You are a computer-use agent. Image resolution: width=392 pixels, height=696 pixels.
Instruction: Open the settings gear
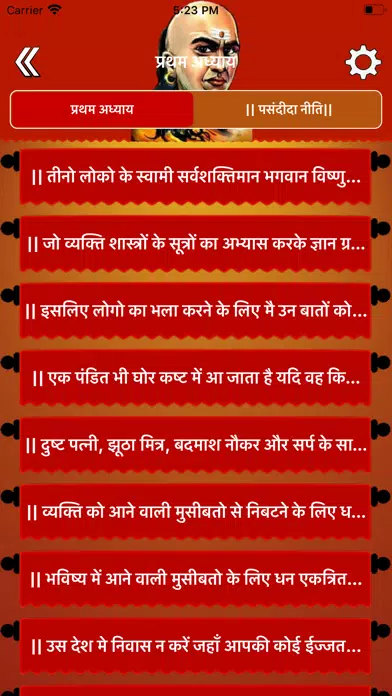point(363,62)
